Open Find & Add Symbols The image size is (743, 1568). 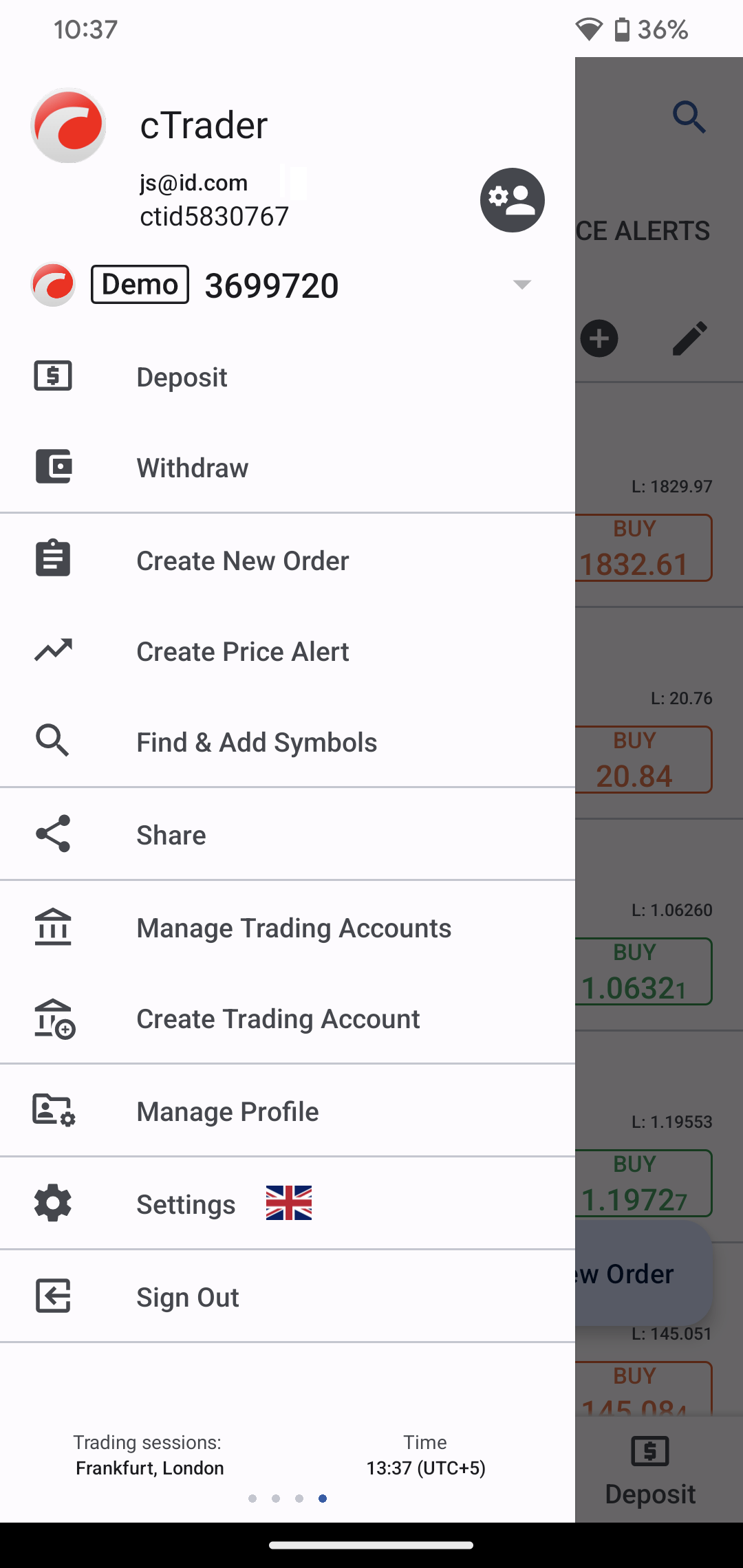tap(288, 742)
